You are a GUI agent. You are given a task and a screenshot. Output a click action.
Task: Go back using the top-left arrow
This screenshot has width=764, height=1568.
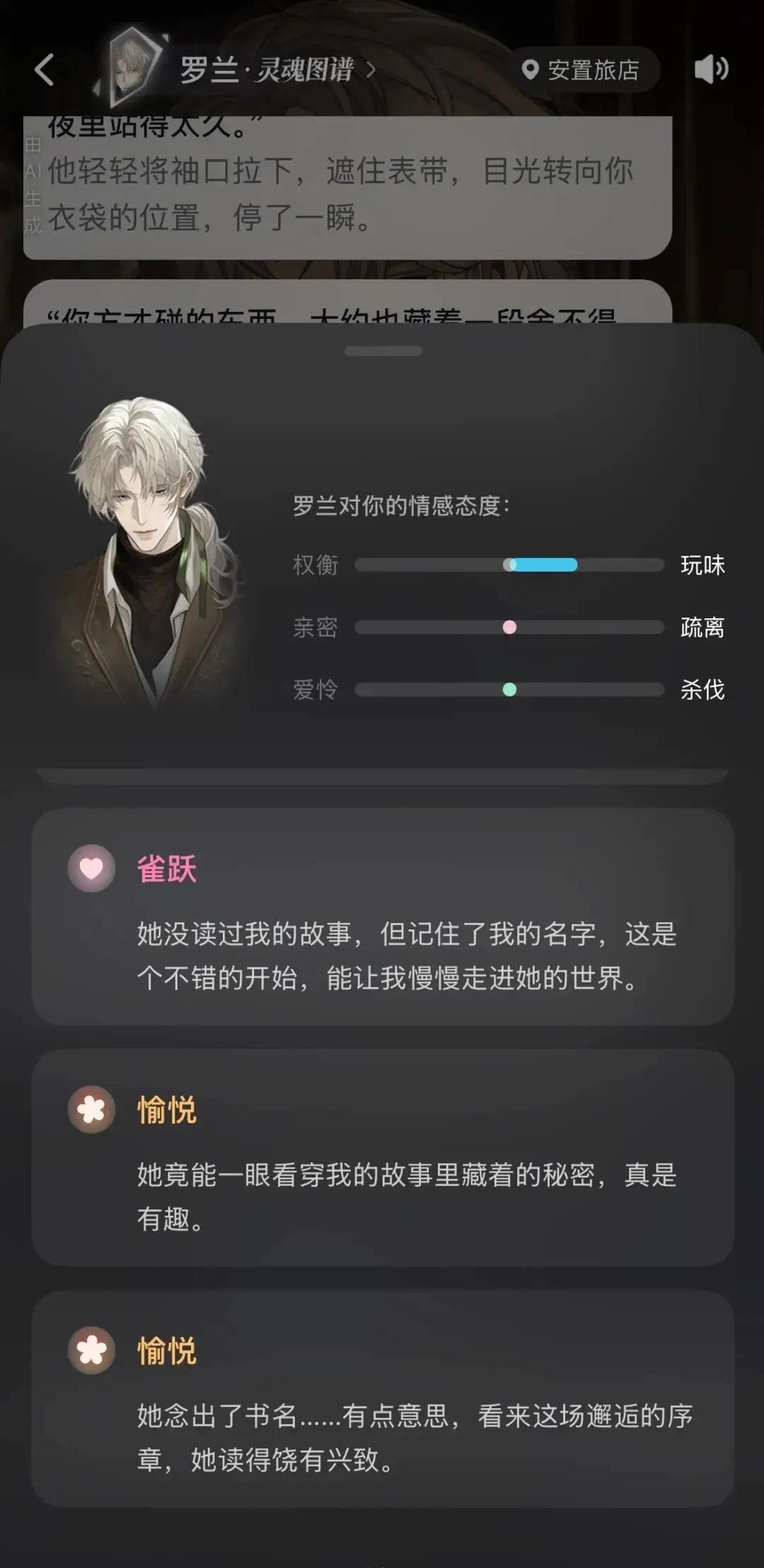(45, 70)
